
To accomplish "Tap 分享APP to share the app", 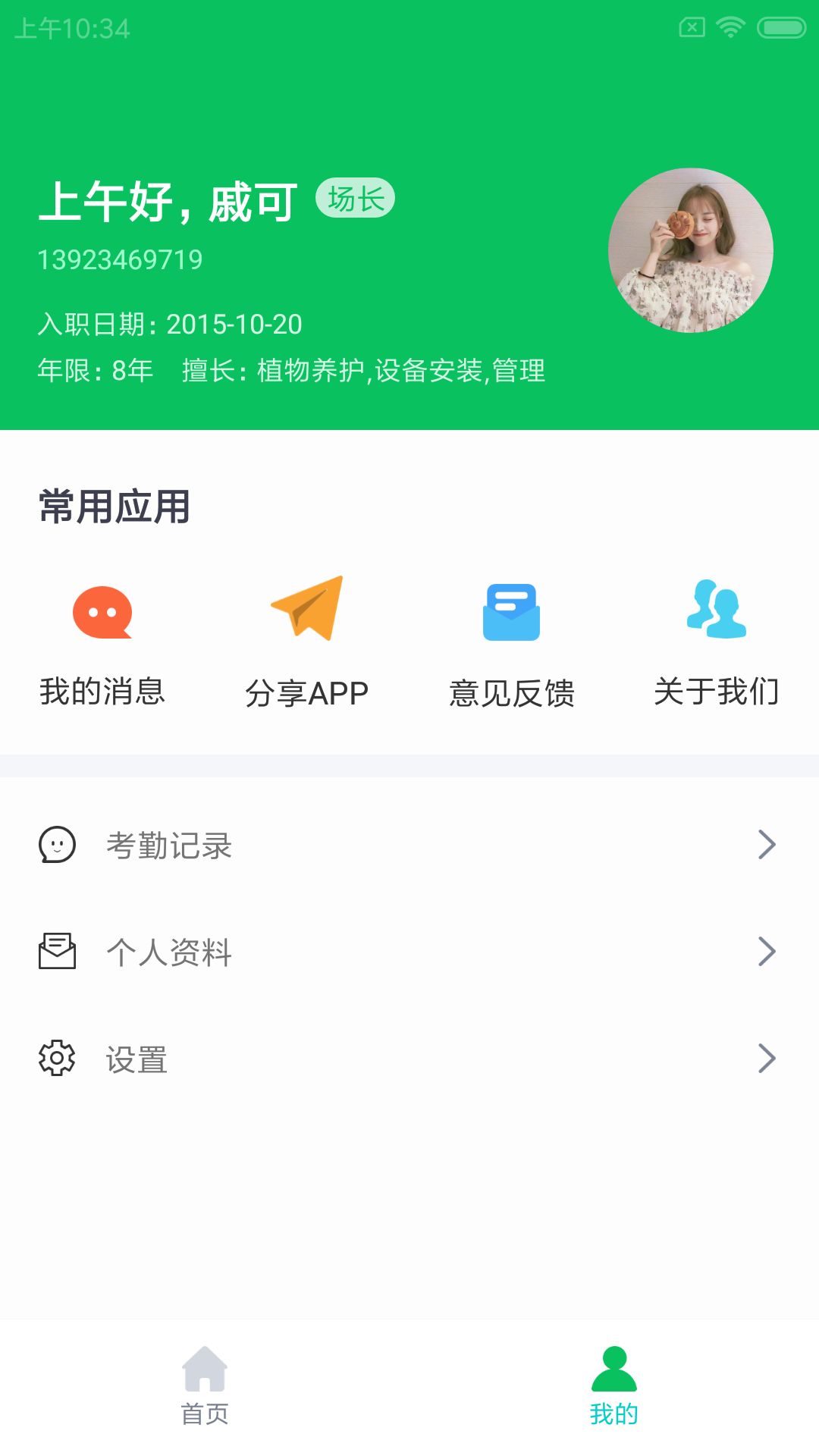I will [x=307, y=641].
